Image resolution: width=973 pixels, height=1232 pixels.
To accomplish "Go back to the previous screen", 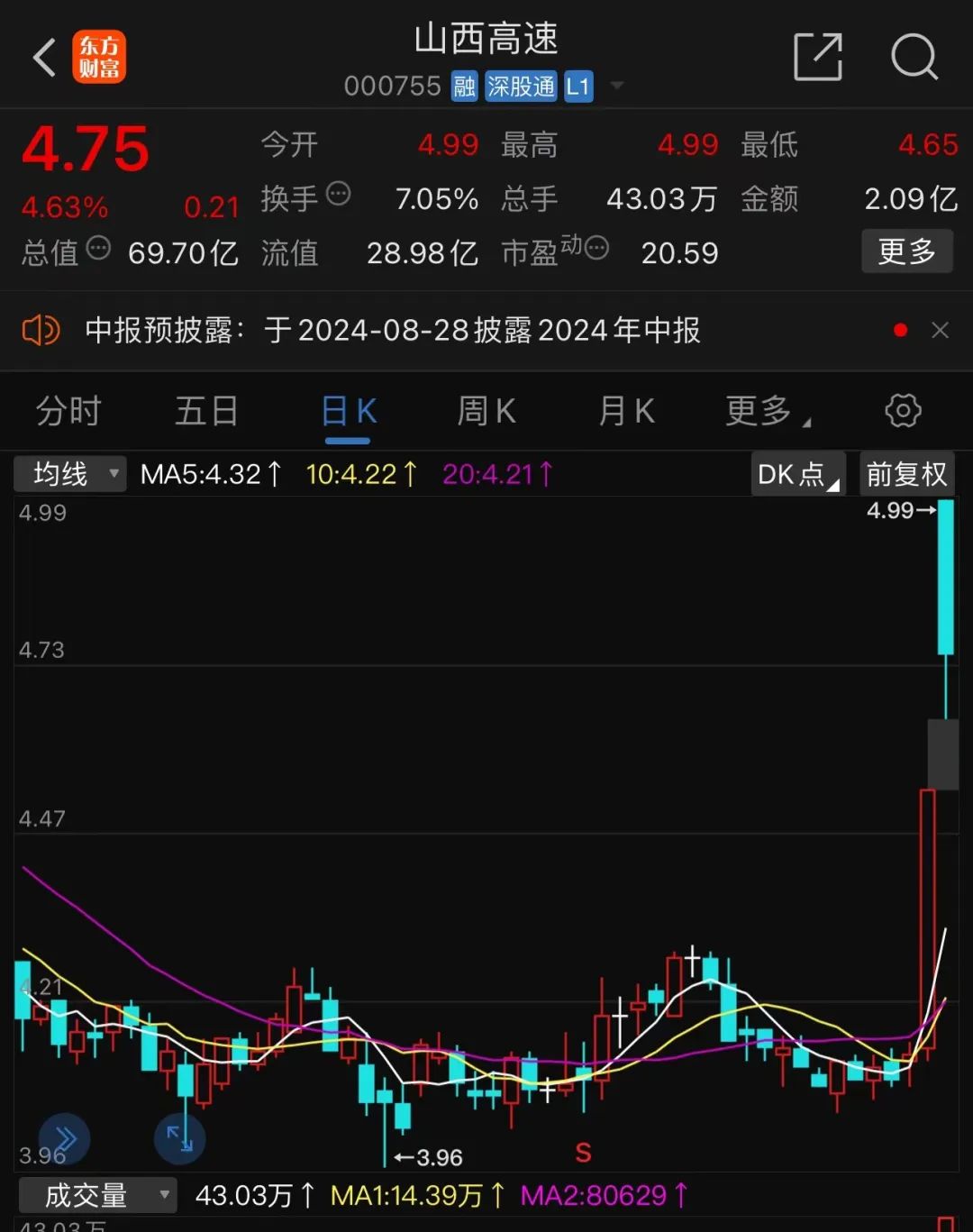I will (x=44, y=59).
